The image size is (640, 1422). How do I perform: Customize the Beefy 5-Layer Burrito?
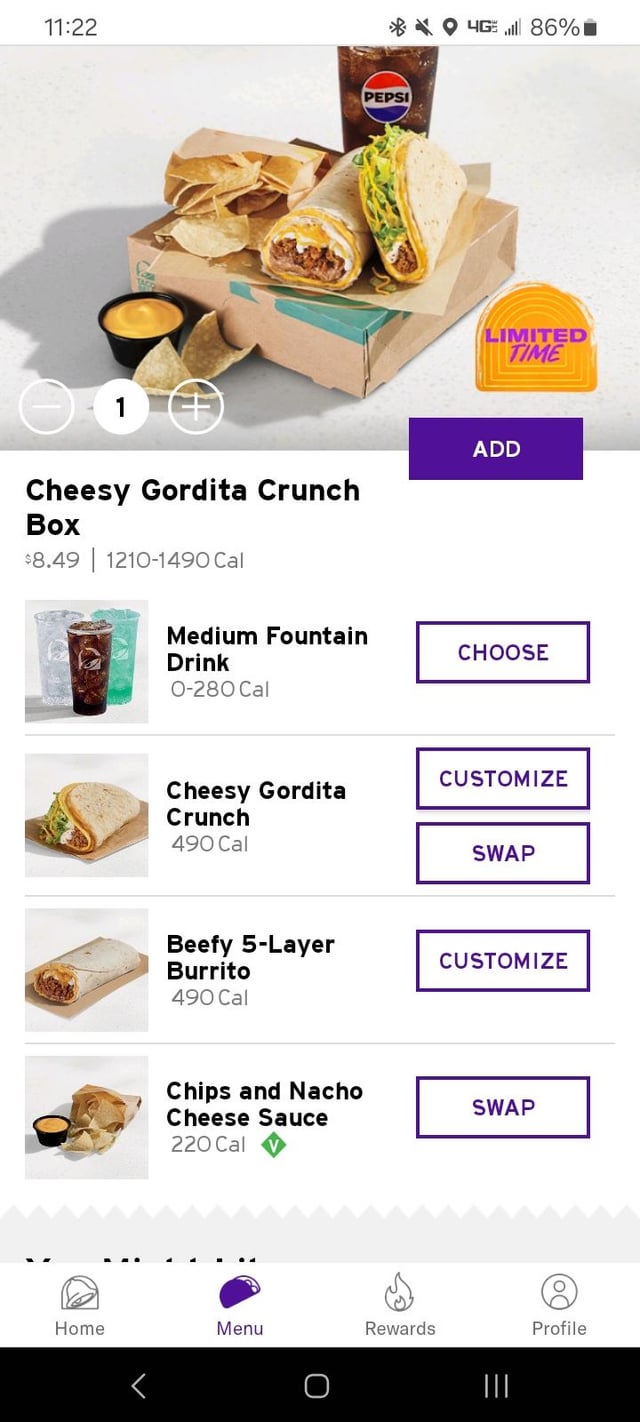click(x=503, y=960)
